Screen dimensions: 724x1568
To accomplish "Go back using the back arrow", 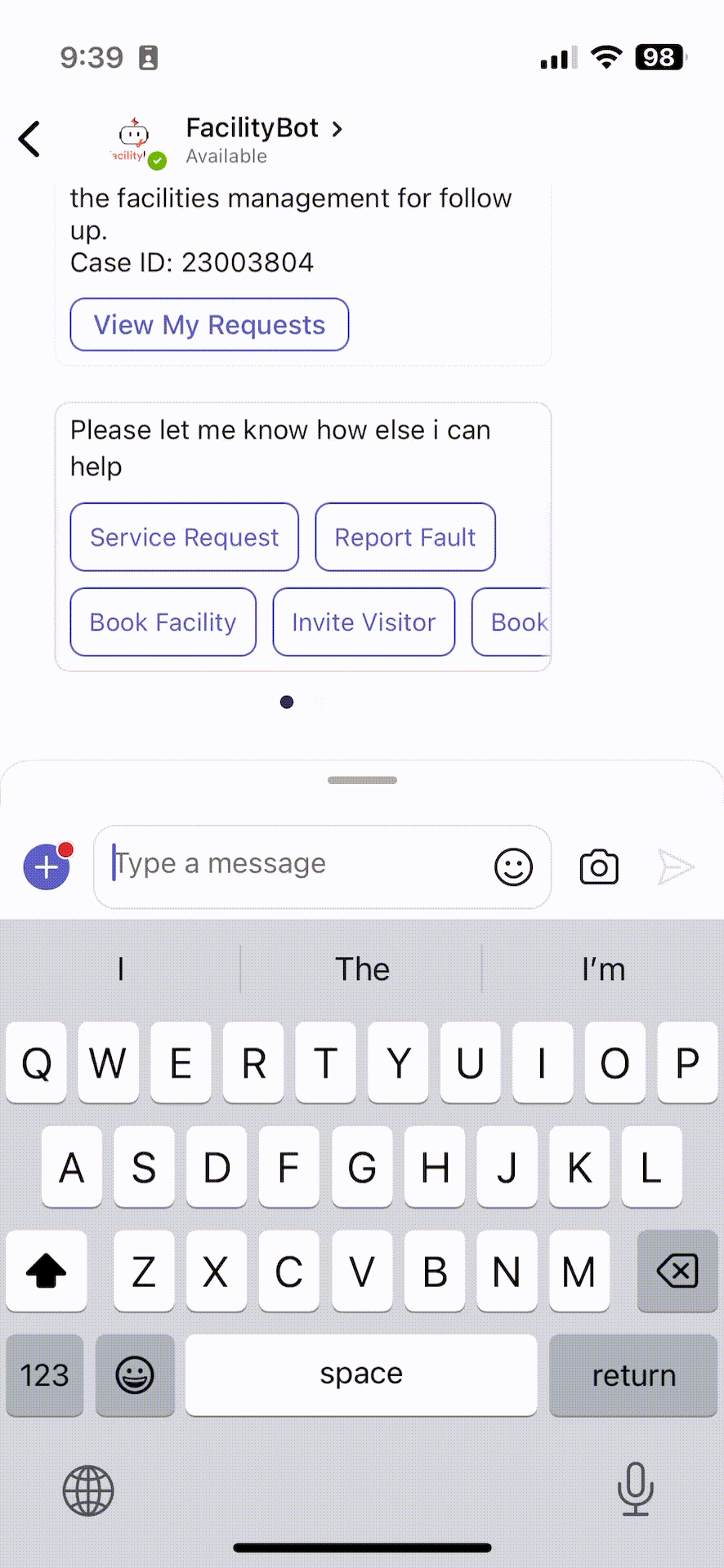I will coord(29,139).
